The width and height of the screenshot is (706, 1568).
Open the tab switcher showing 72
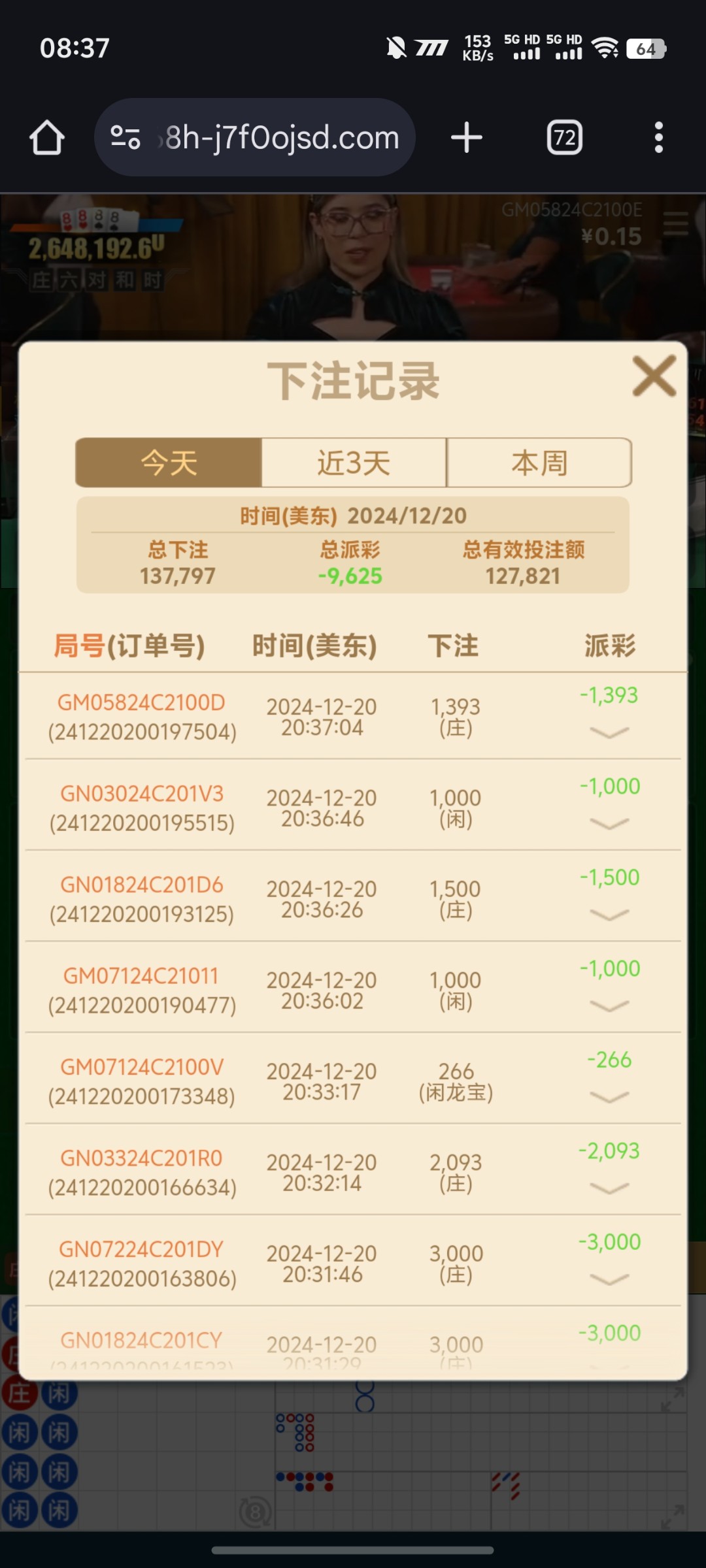pyautogui.click(x=565, y=138)
